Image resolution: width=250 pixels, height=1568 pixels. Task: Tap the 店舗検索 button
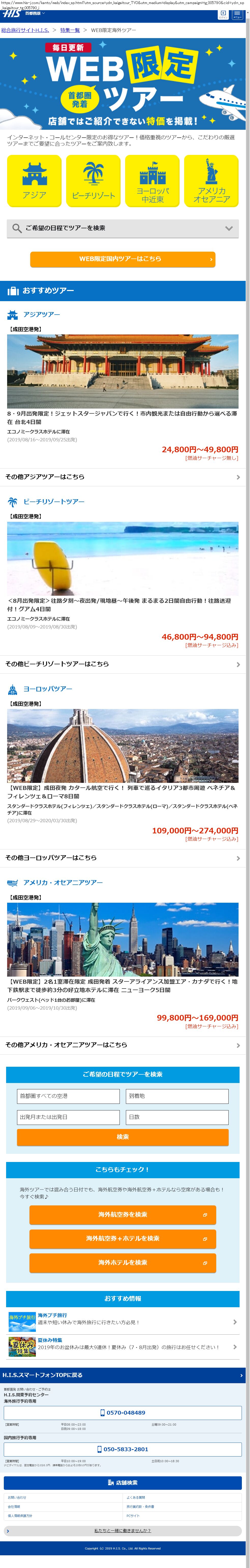pos(123,1483)
